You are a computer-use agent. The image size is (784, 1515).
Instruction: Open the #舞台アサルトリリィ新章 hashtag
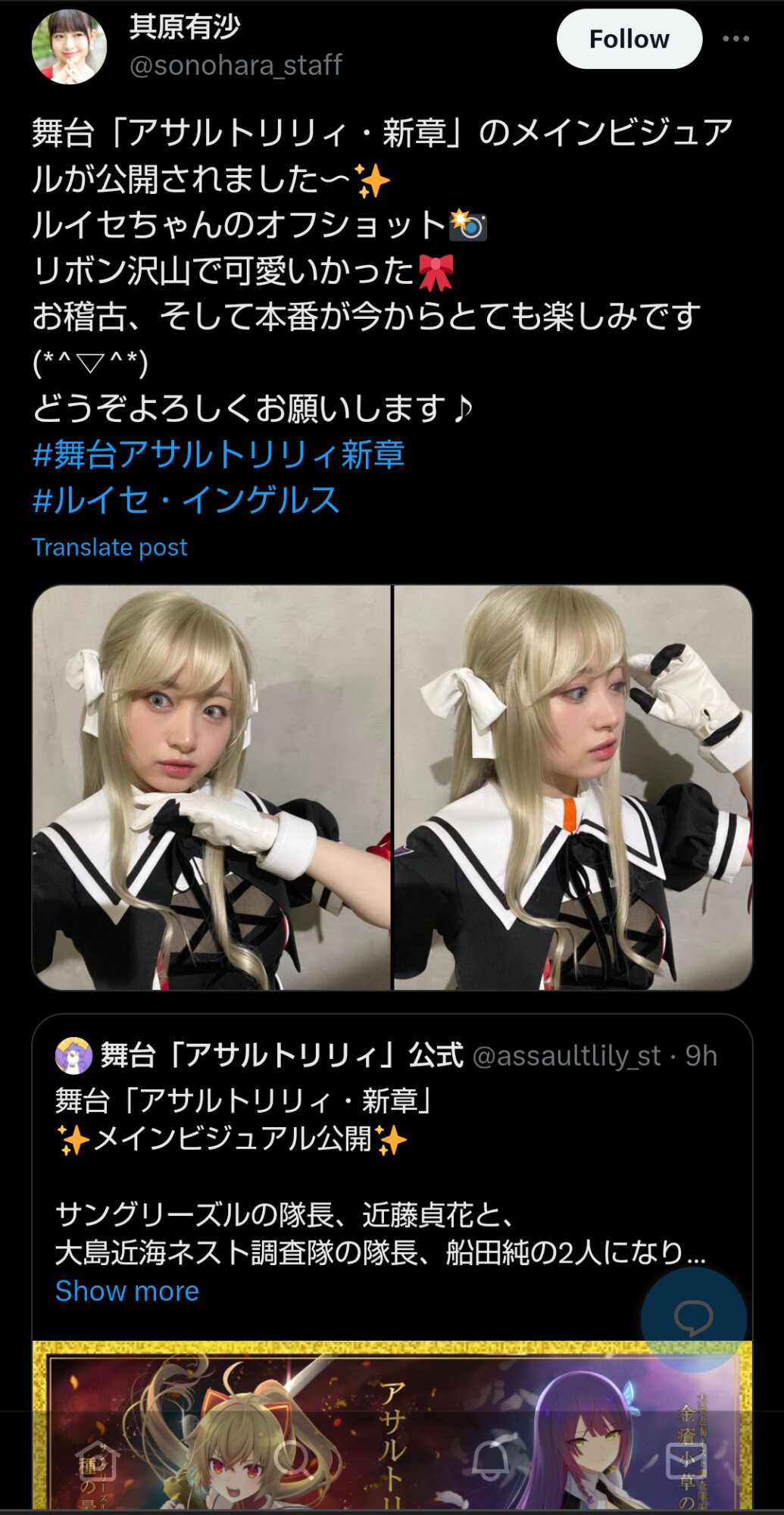(219, 454)
